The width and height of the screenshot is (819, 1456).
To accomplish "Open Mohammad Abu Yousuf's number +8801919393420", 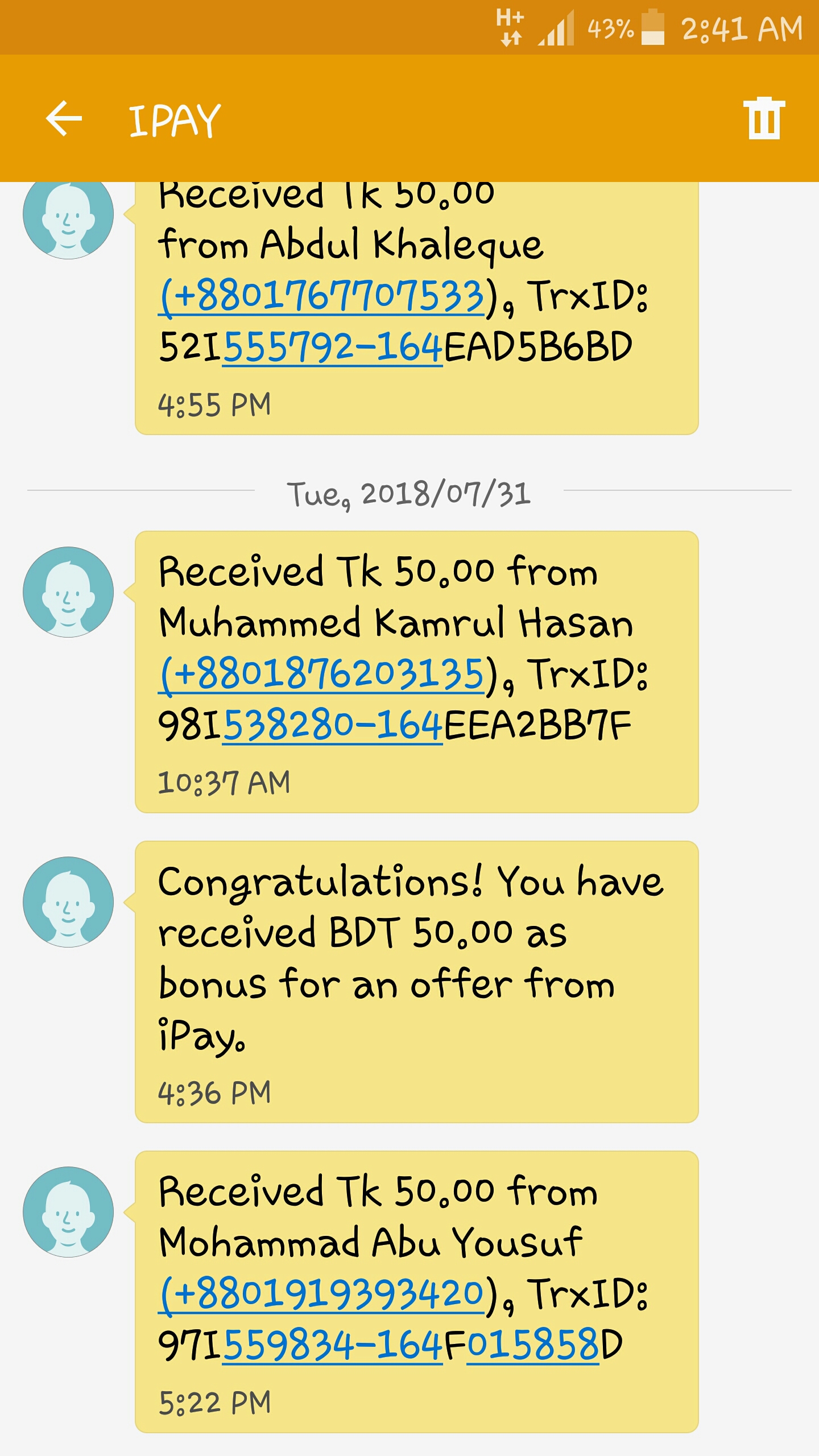I will pyautogui.click(x=322, y=1294).
